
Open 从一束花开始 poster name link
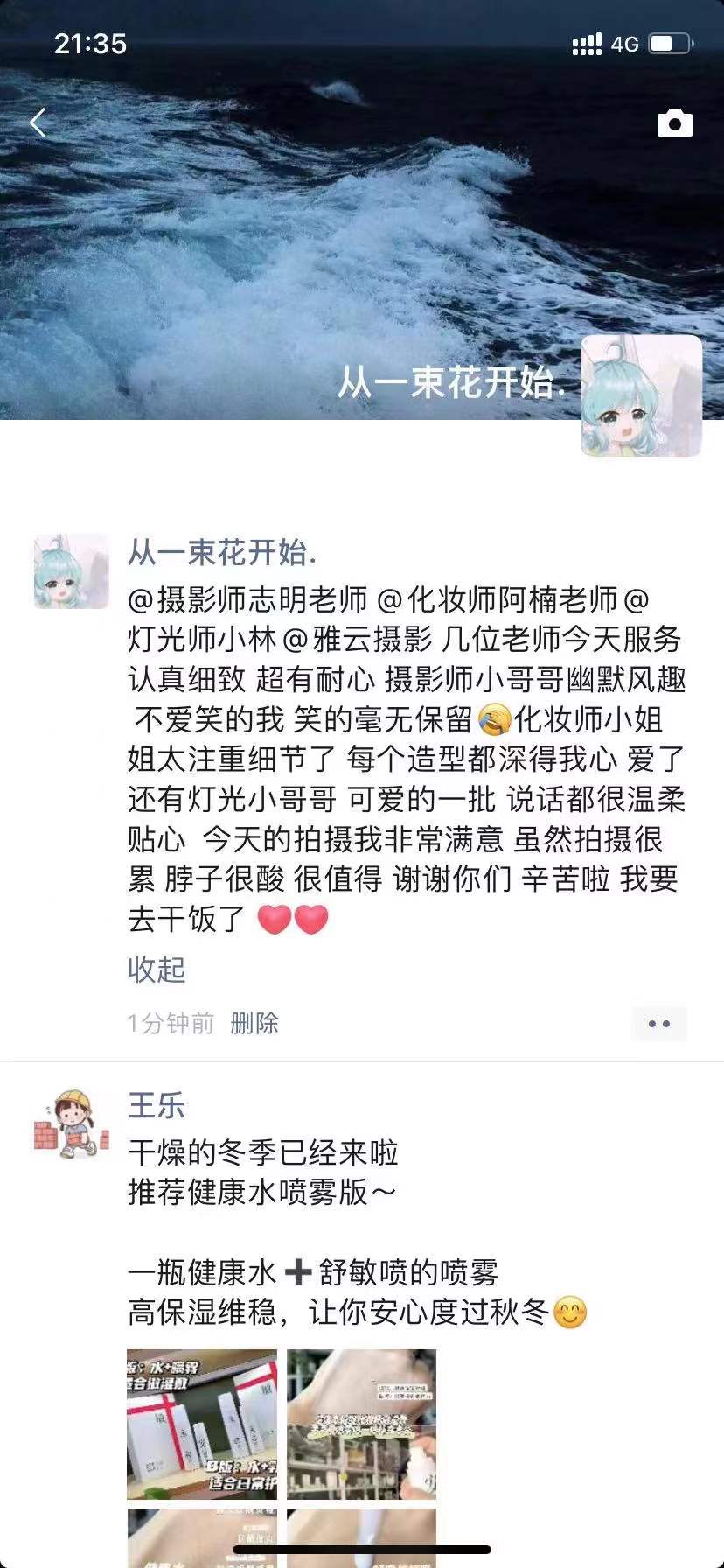tap(222, 552)
